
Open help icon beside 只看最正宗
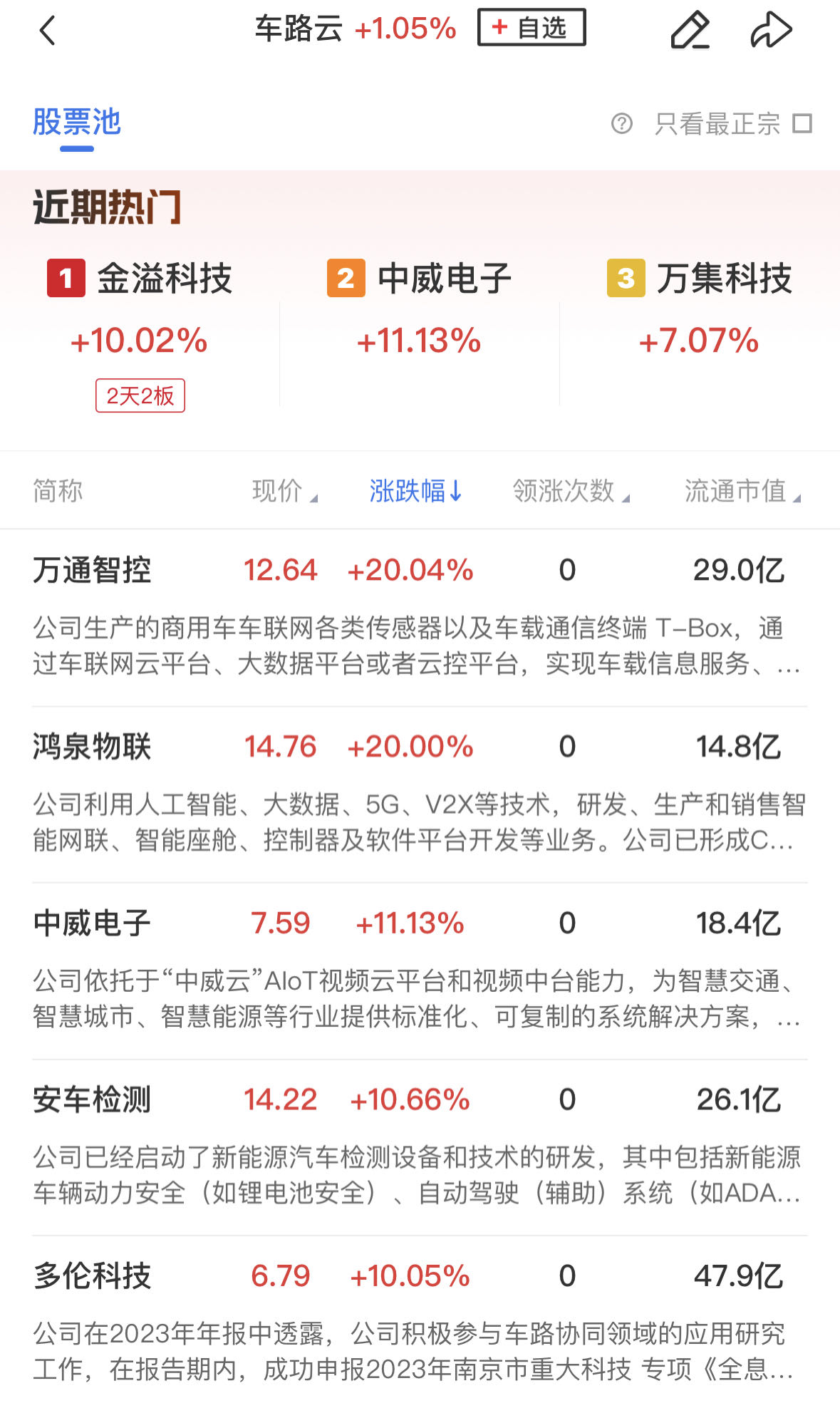[621, 124]
